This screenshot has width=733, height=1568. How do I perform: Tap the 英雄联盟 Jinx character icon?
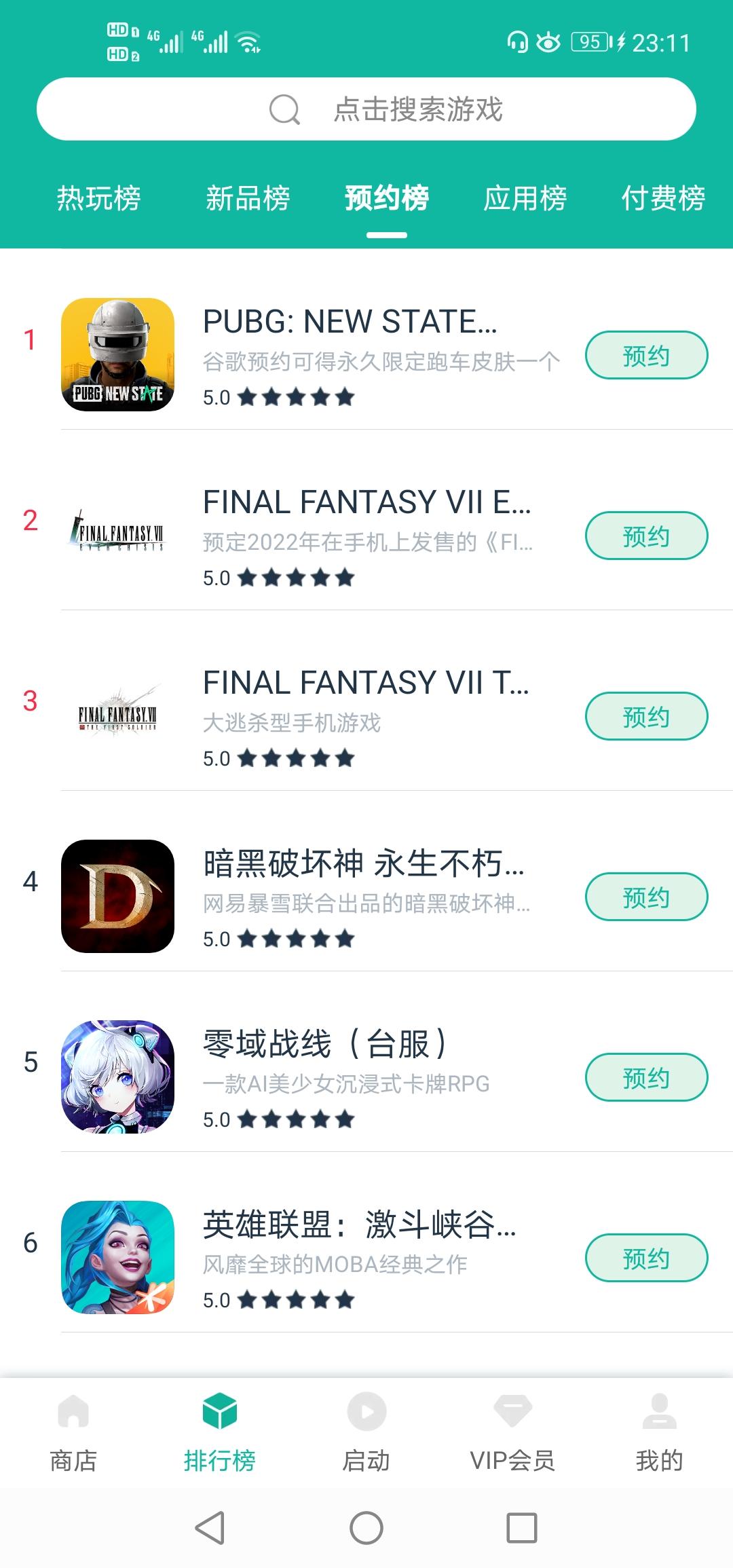click(x=117, y=1258)
